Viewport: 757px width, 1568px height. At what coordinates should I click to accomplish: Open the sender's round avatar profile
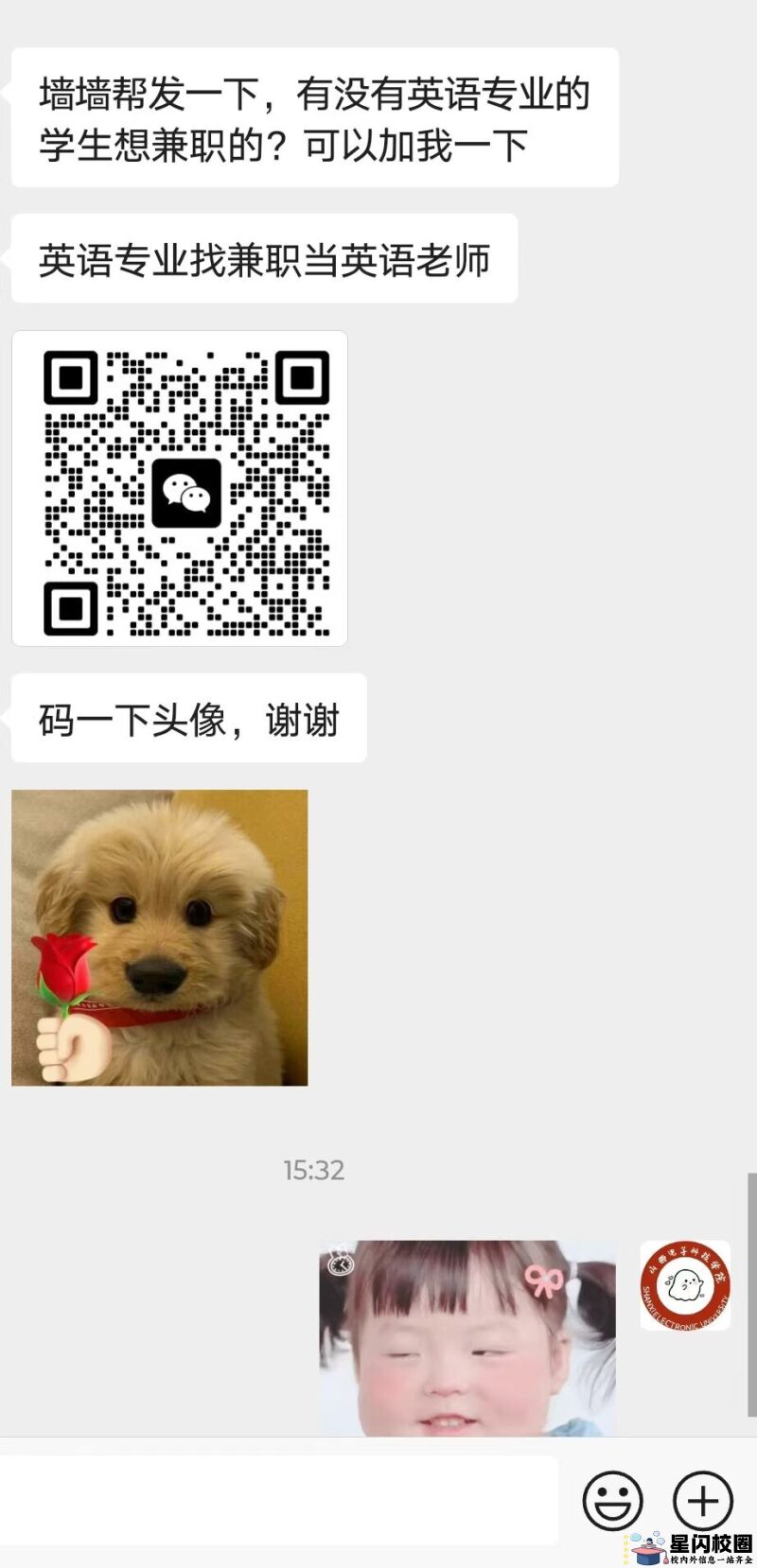(x=685, y=1285)
